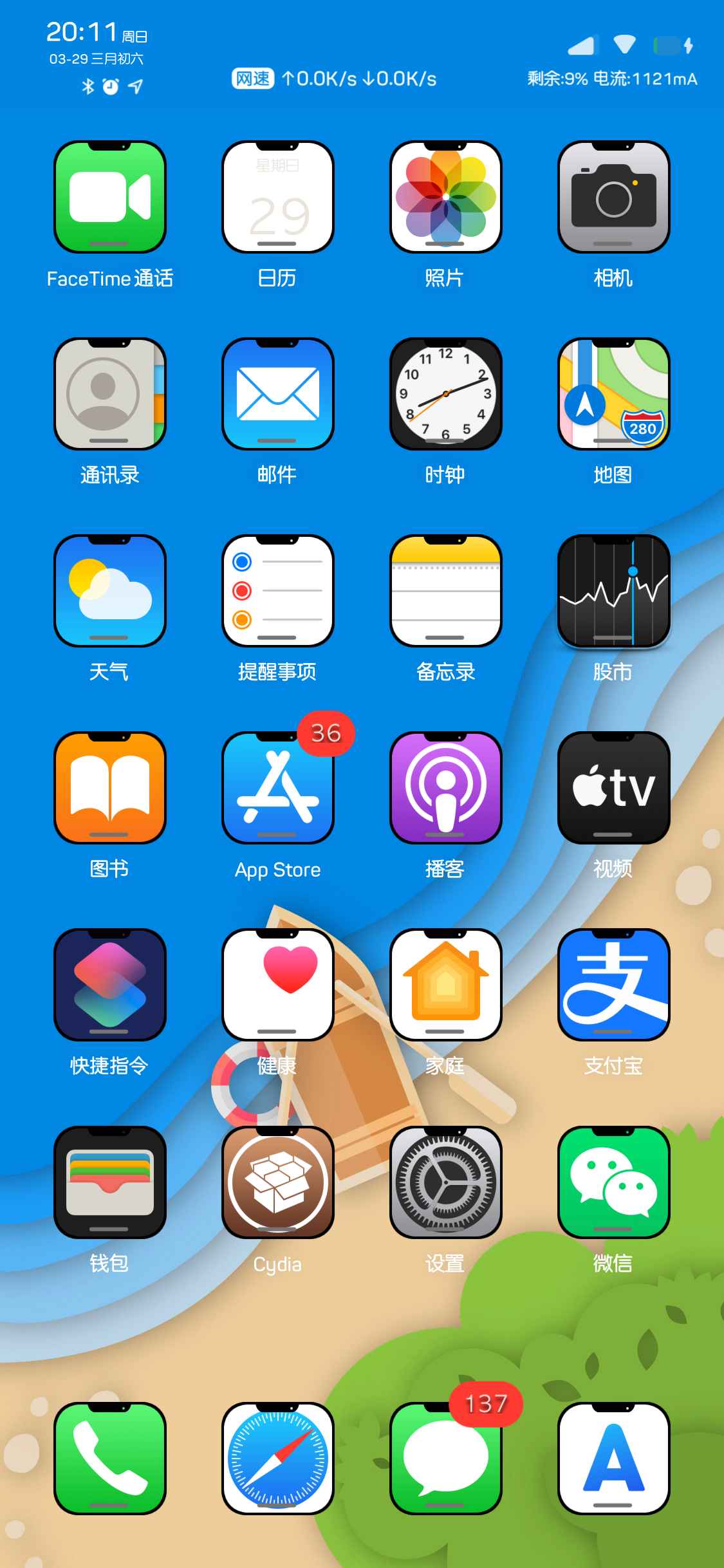The width and height of the screenshot is (724, 1568).
Task: Create a note in 备忘录
Action: (x=445, y=591)
